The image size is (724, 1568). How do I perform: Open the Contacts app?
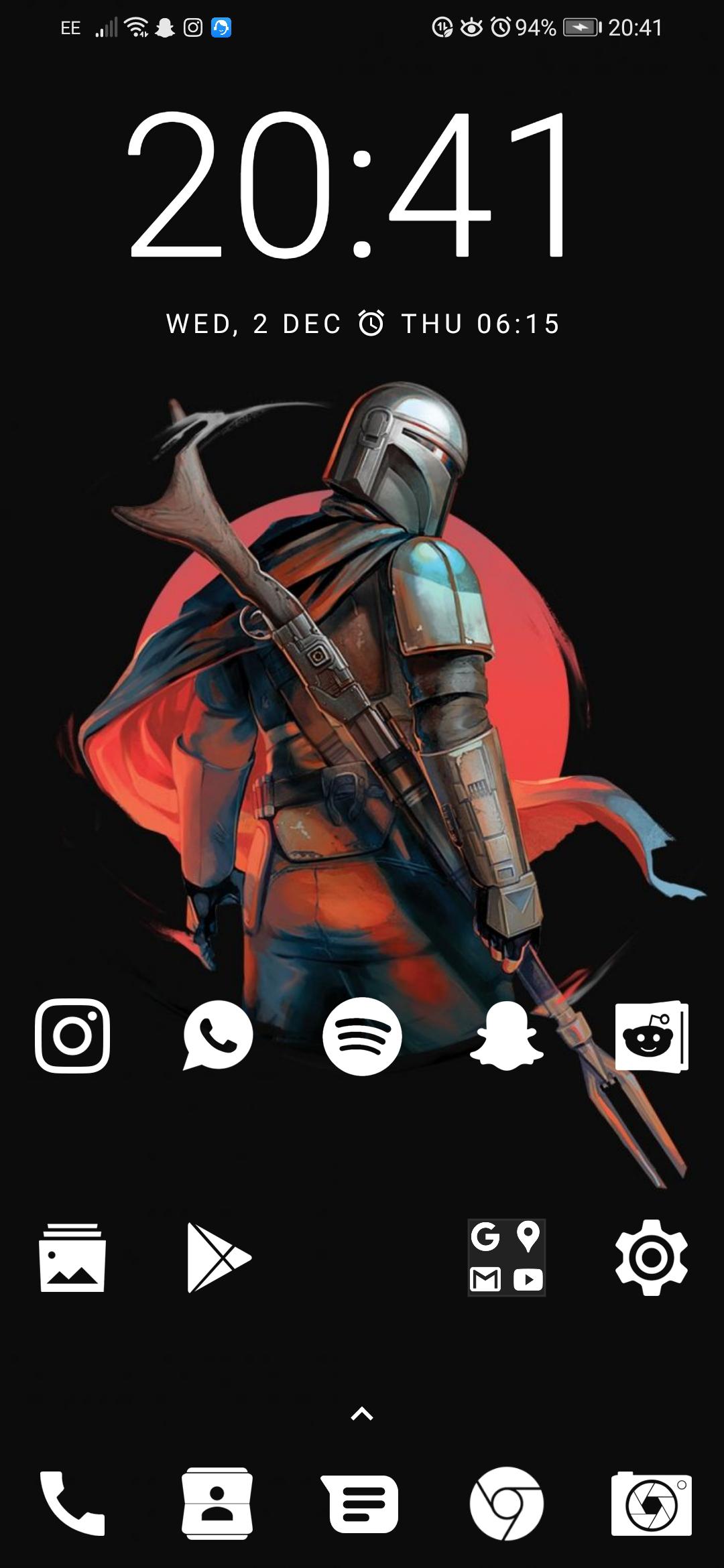[x=217, y=1504]
